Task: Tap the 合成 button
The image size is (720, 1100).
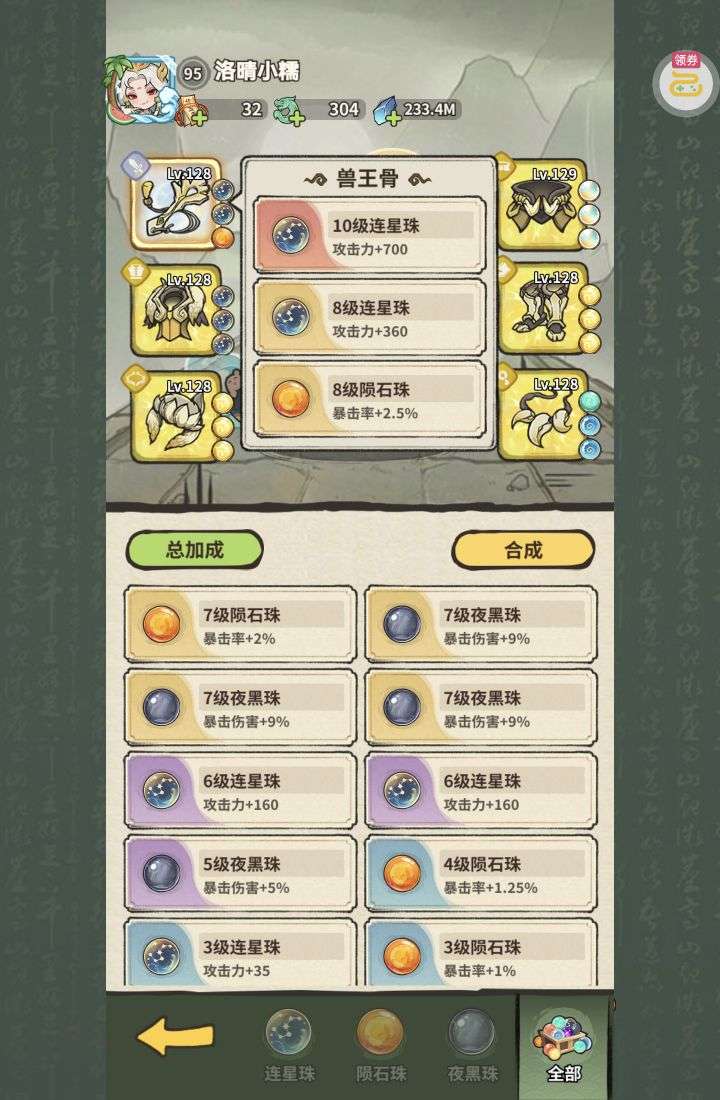Action: [523, 550]
